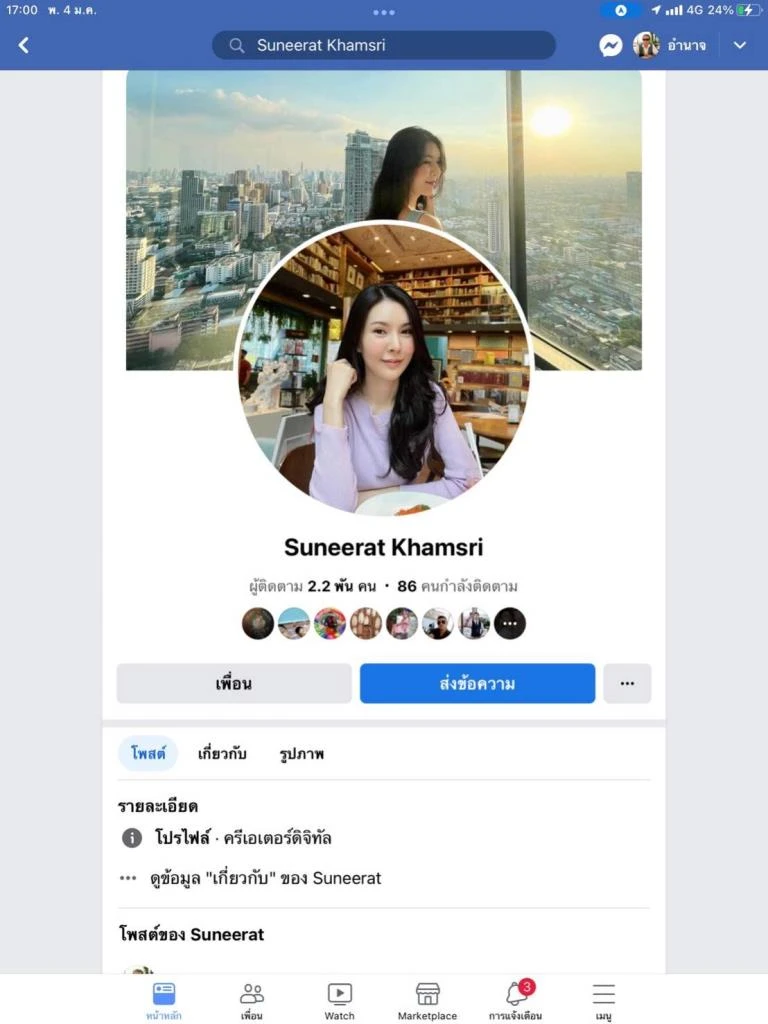The width and height of the screenshot is (768, 1024).
Task: Check การแจ้งเตือน notifications bell
Action: coord(516,1000)
